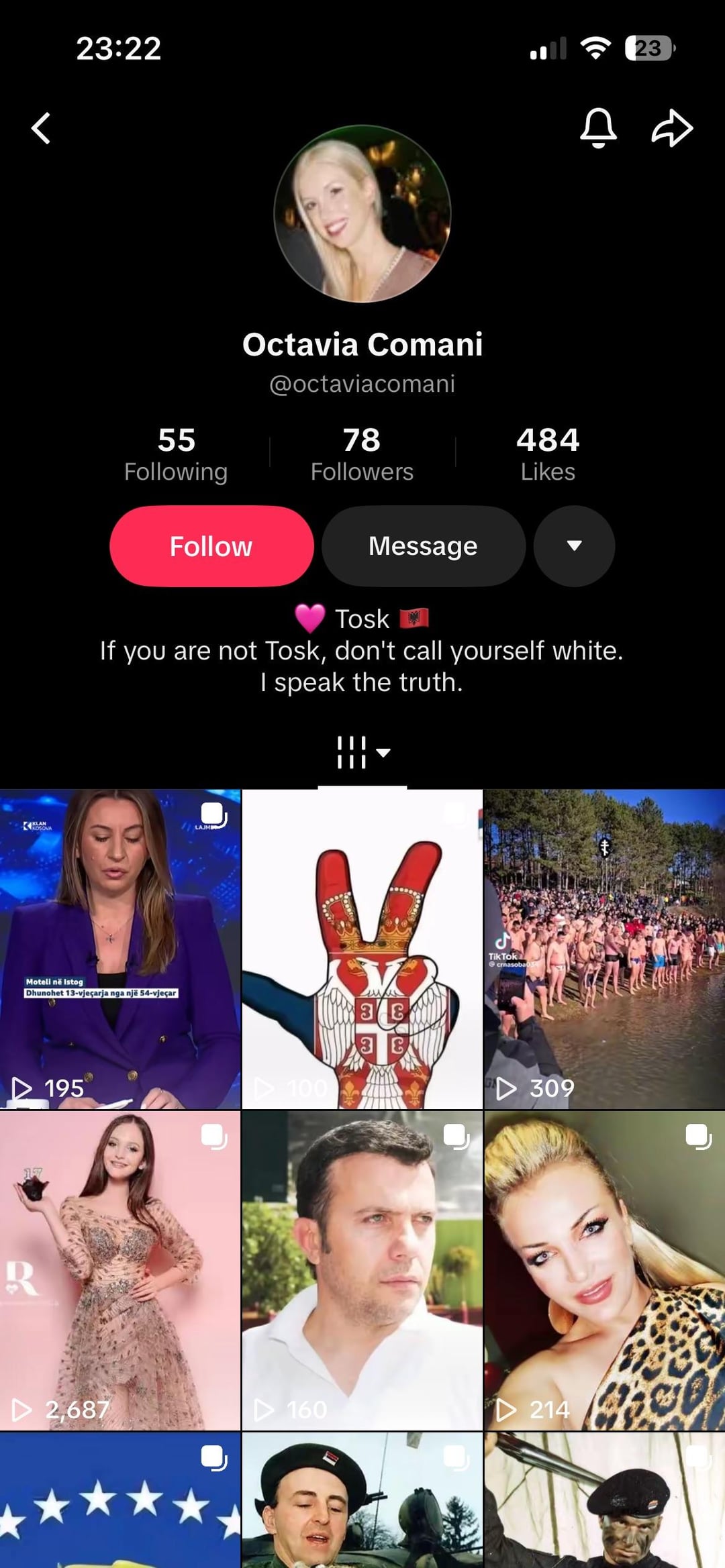Open the videos grid sort tab
The image size is (725, 1568).
click(362, 753)
